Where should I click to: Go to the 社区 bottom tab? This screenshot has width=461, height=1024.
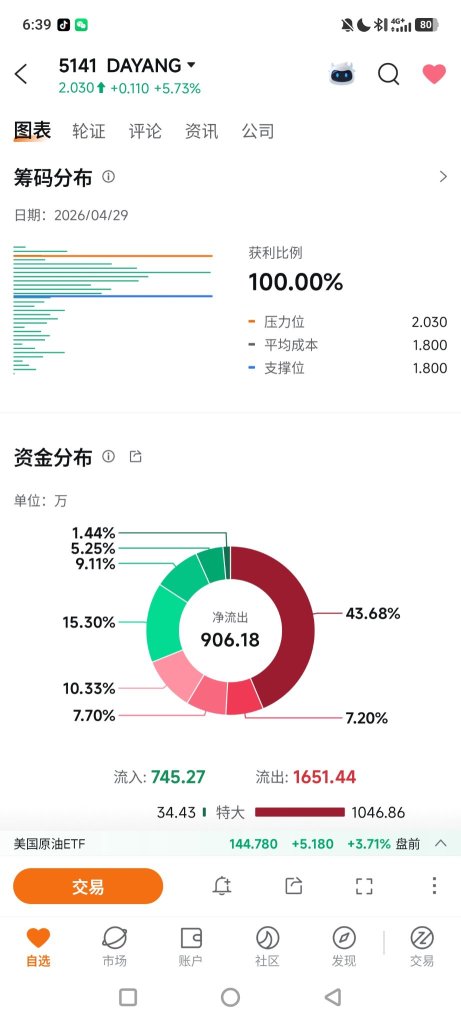pyautogui.click(x=267, y=946)
